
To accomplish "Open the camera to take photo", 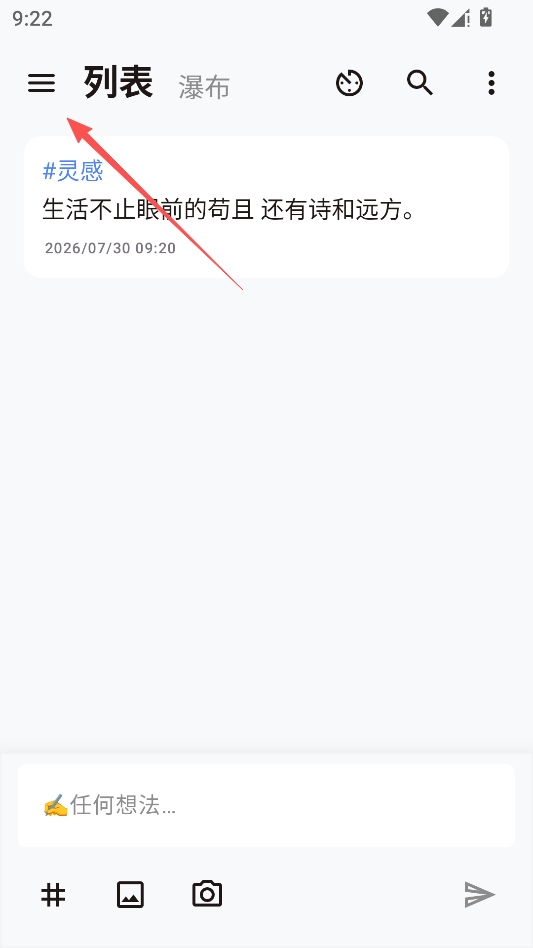I will tap(207, 894).
